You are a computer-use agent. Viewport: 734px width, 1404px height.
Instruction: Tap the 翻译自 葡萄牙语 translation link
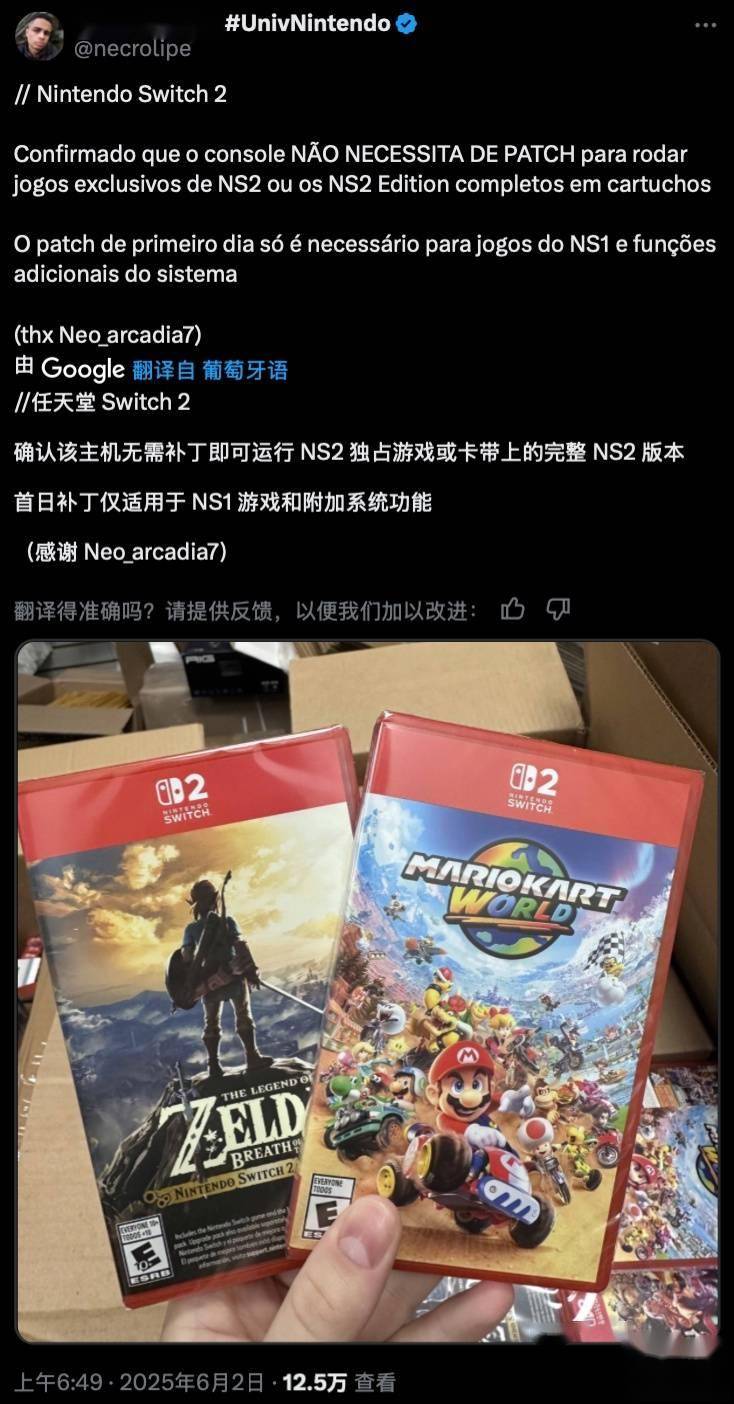coord(210,370)
